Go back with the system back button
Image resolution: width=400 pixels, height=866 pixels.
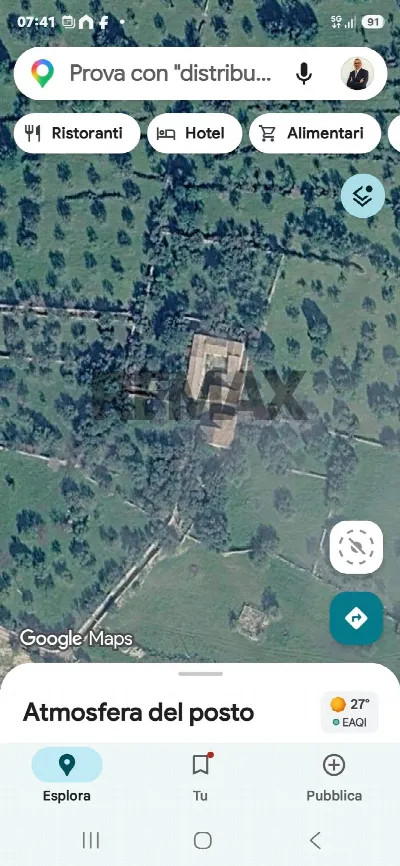pos(314,841)
